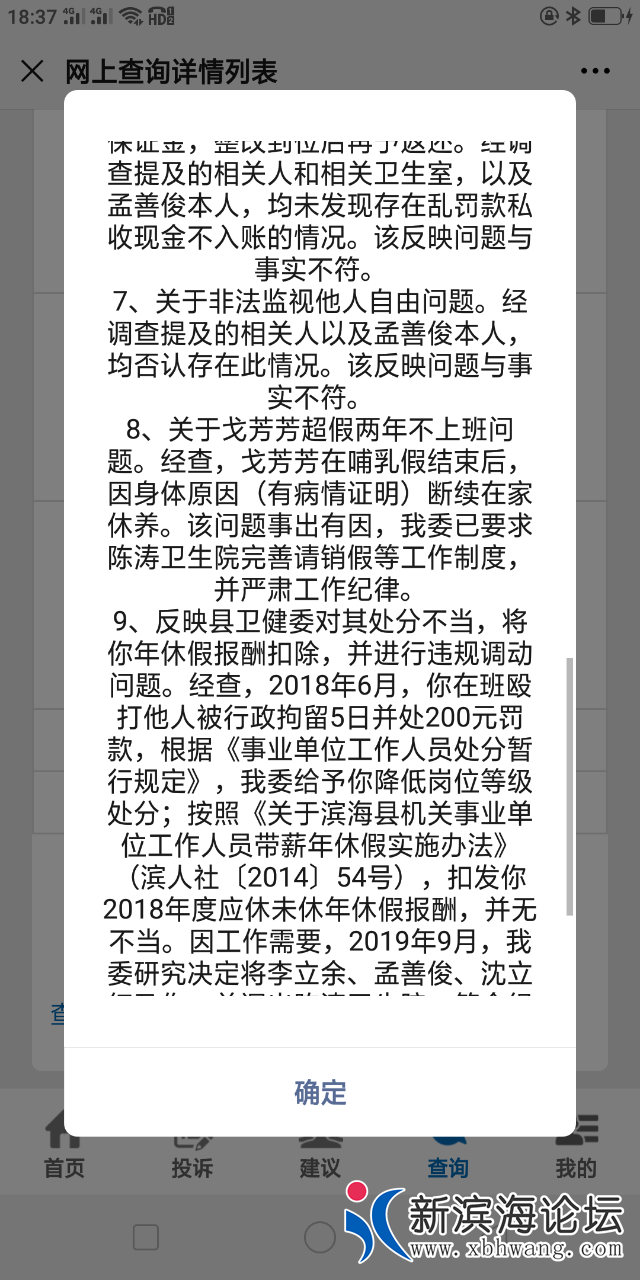Switch to the 首页 tab

click(x=64, y=1150)
